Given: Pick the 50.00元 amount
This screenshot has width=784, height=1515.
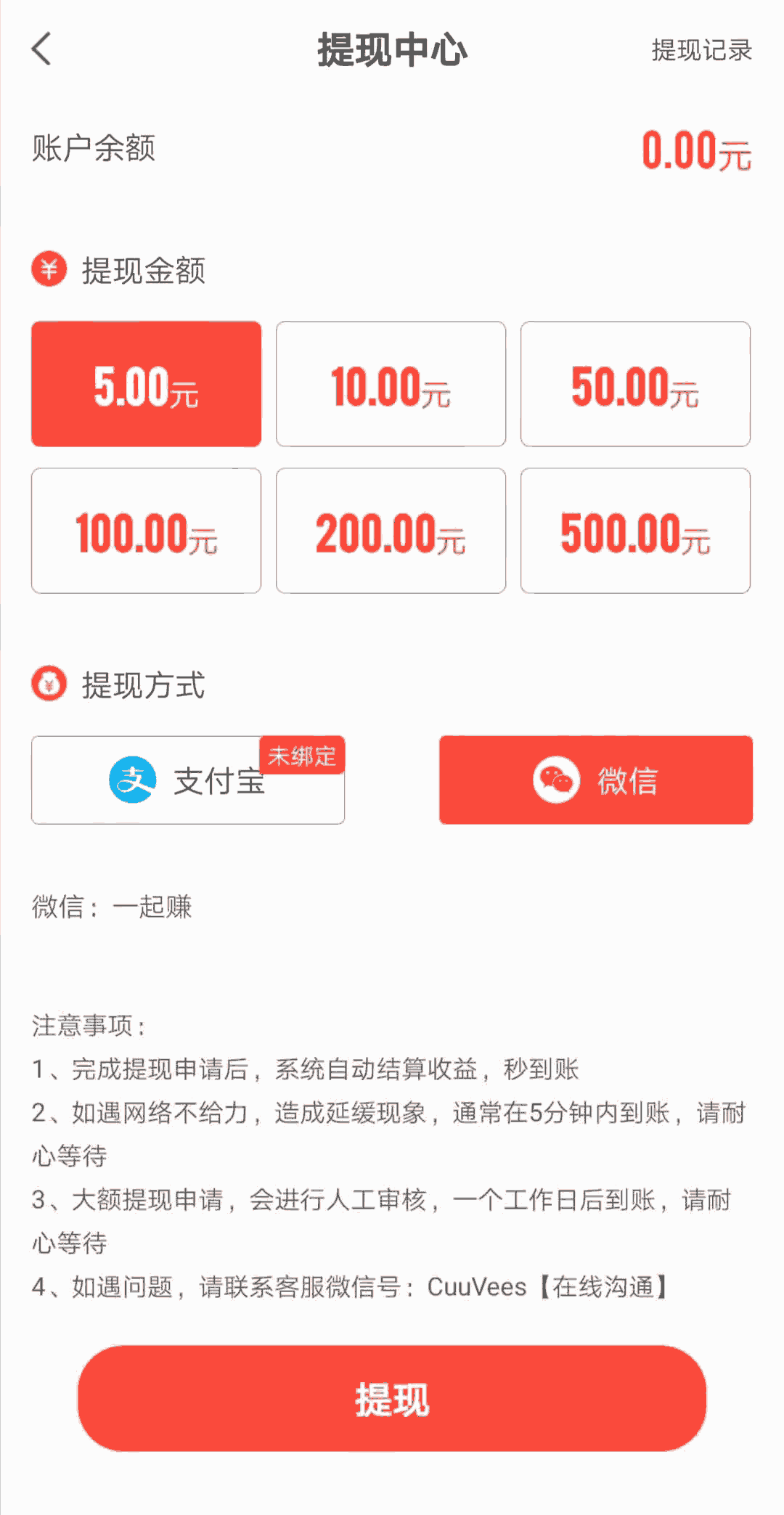Looking at the screenshot, I should click(x=635, y=384).
